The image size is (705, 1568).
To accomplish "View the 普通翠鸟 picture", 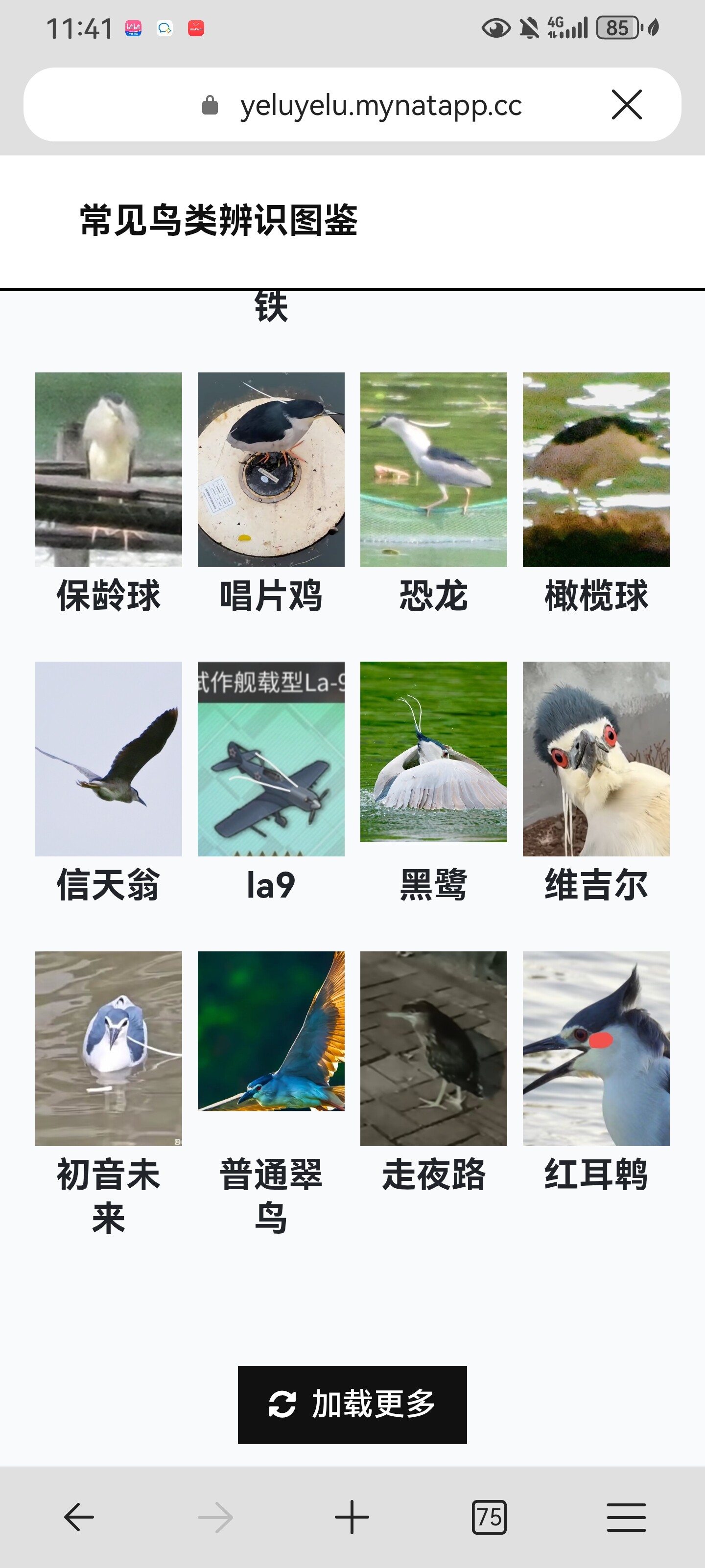I will tap(271, 1031).
